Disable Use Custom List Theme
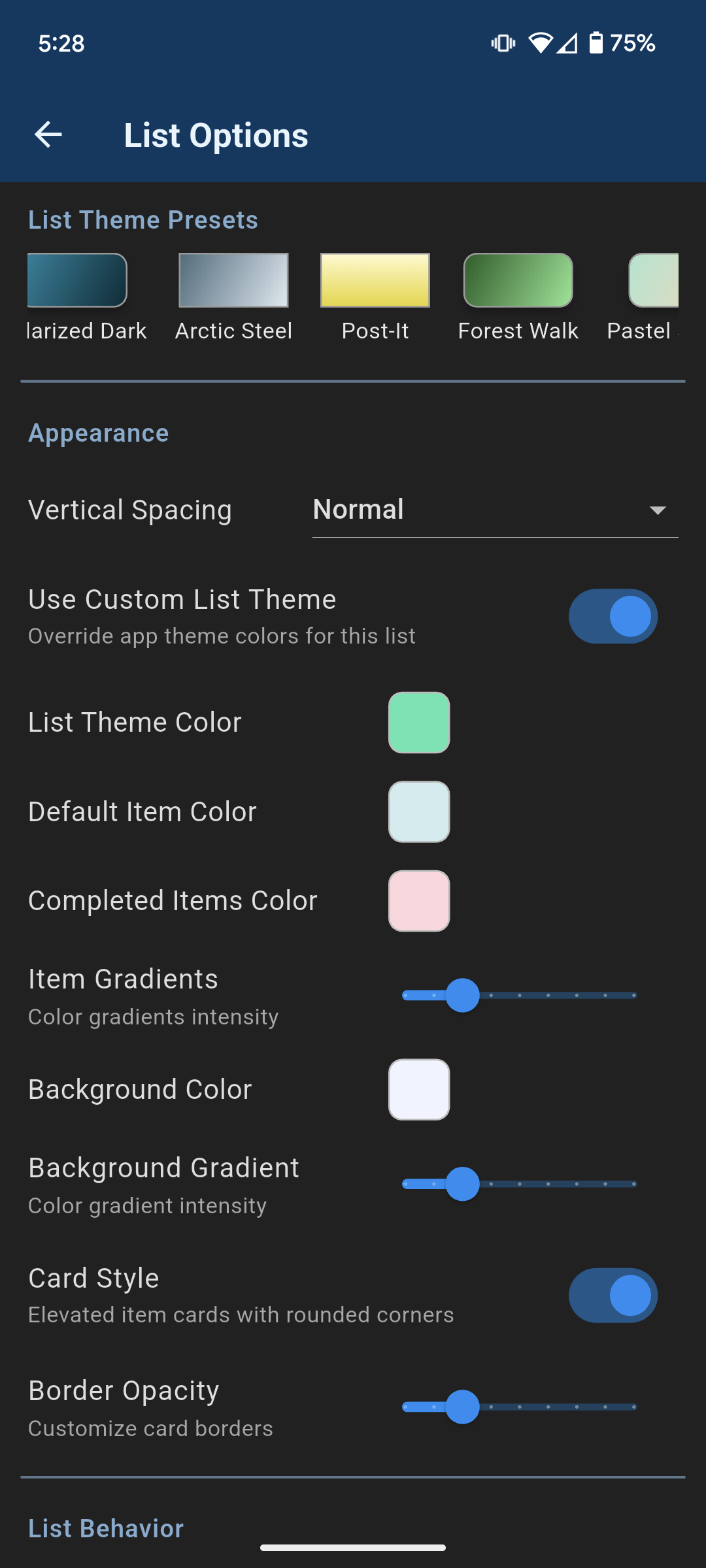This screenshot has width=706, height=1568. 613,616
